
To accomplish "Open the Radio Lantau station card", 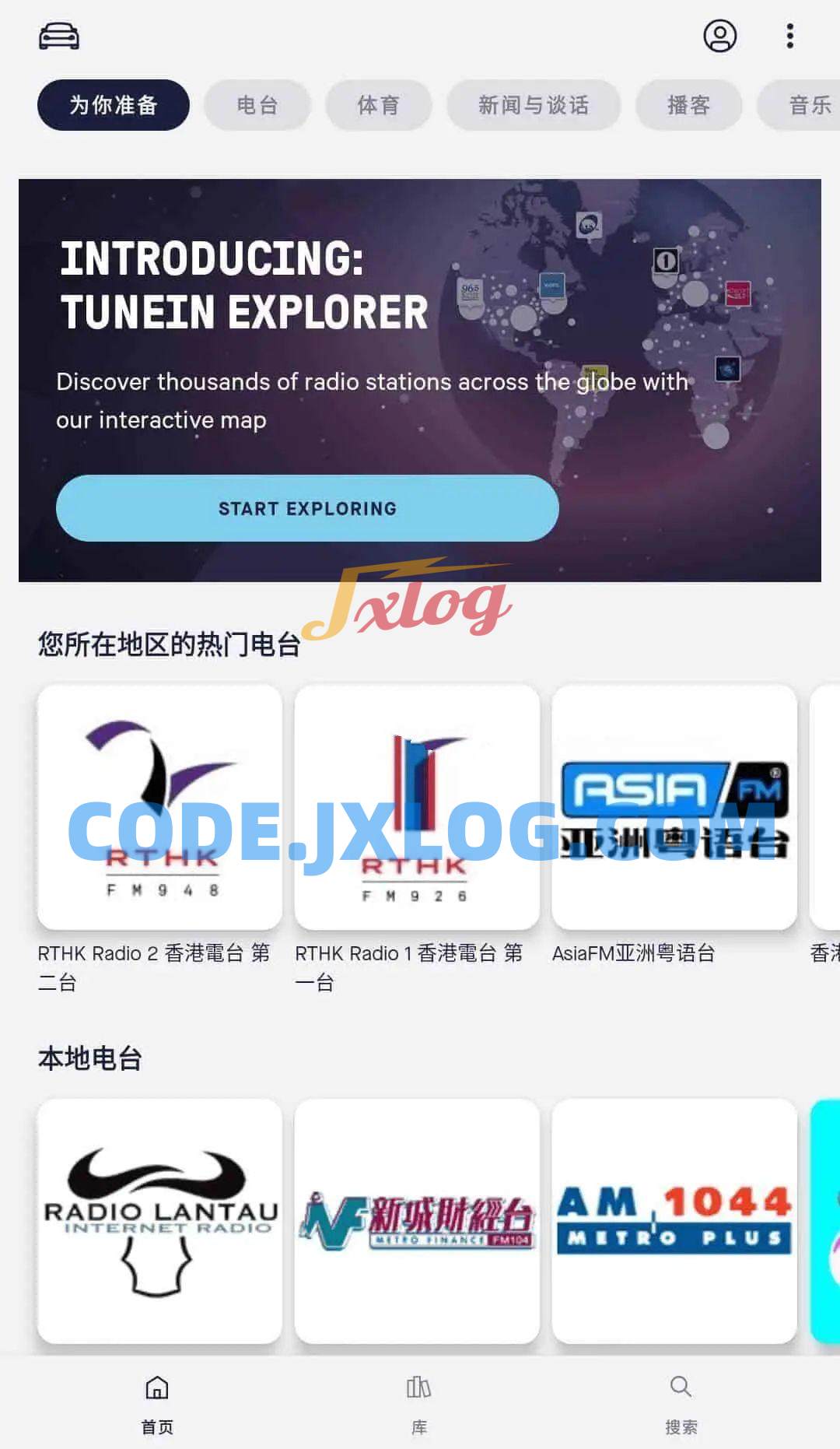I will pos(159,1220).
